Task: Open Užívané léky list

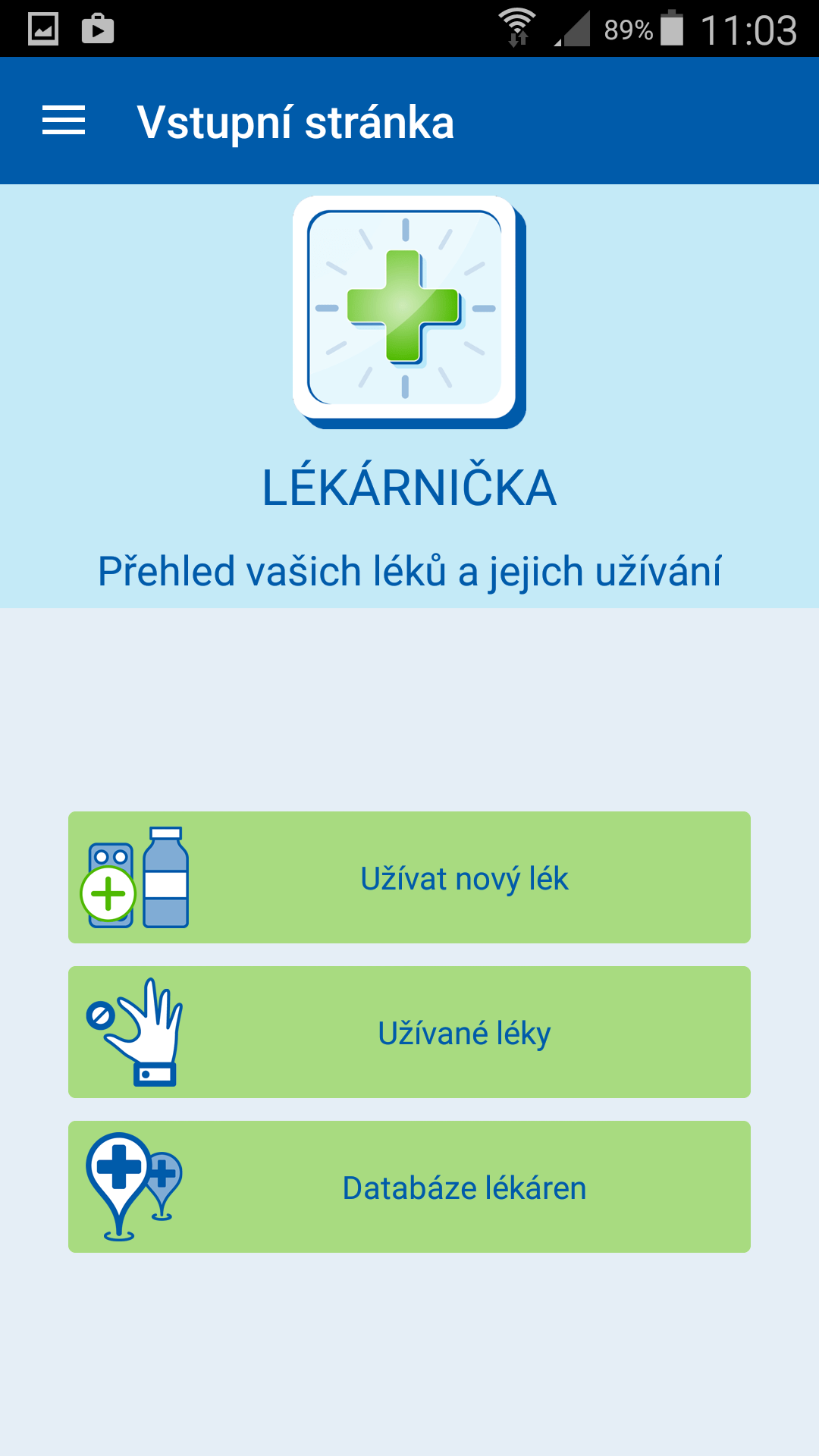Action: pos(409,1032)
